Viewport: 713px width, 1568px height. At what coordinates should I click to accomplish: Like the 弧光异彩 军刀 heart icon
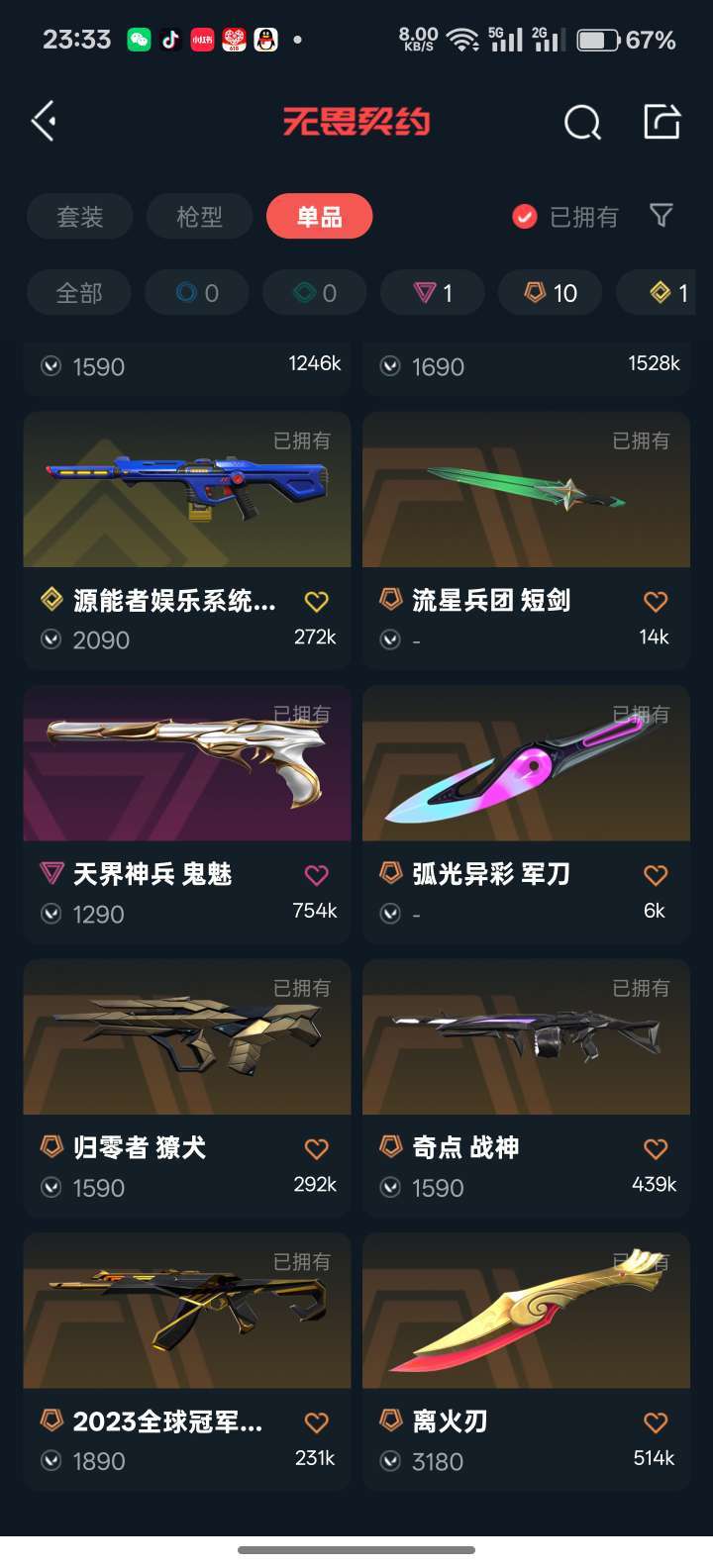656,875
